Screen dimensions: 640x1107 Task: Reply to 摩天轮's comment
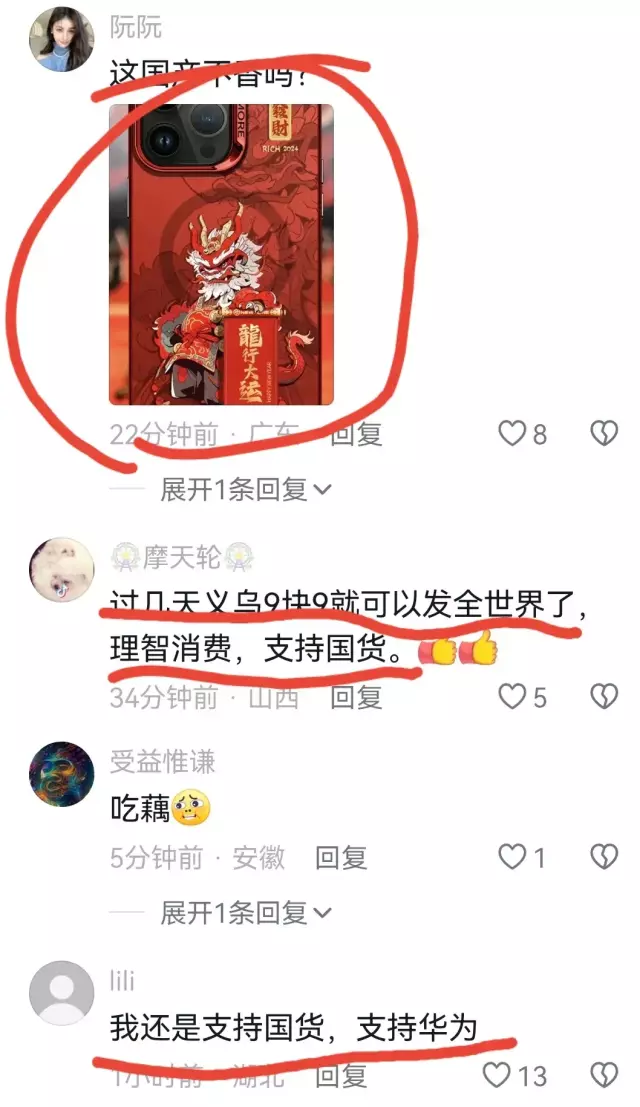coord(356,697)
